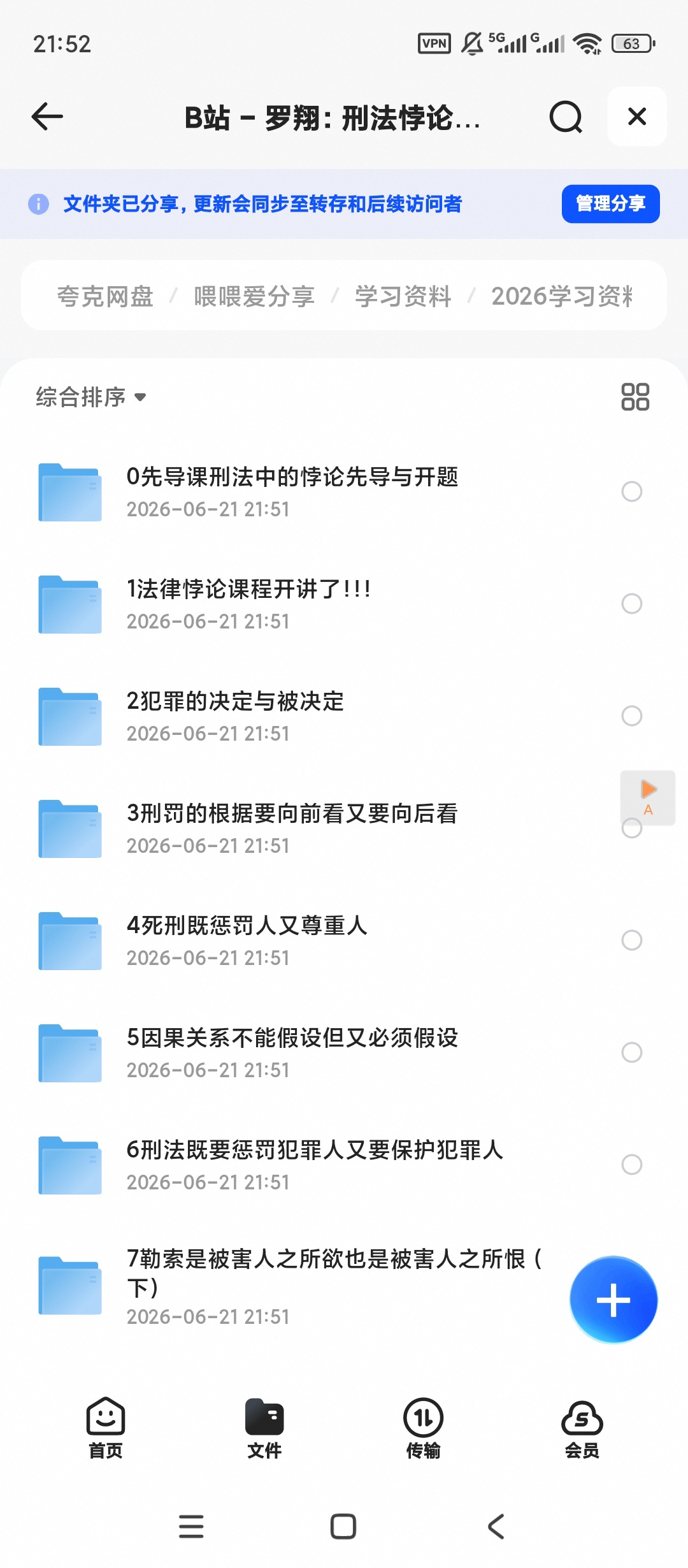Switch to the 传输 tab

coord(423,1428)
